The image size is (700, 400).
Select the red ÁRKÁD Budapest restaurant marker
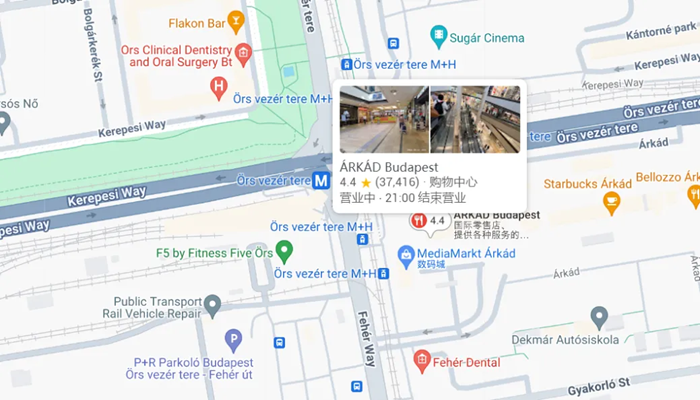(418, 221)
